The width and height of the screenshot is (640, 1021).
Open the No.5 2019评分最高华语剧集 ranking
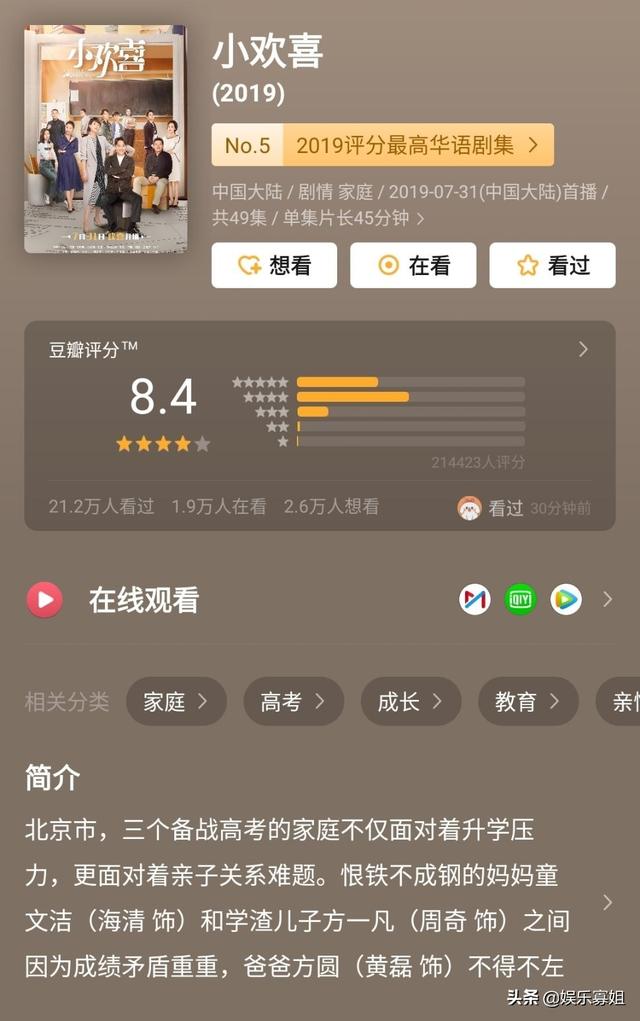coord(382,145)
